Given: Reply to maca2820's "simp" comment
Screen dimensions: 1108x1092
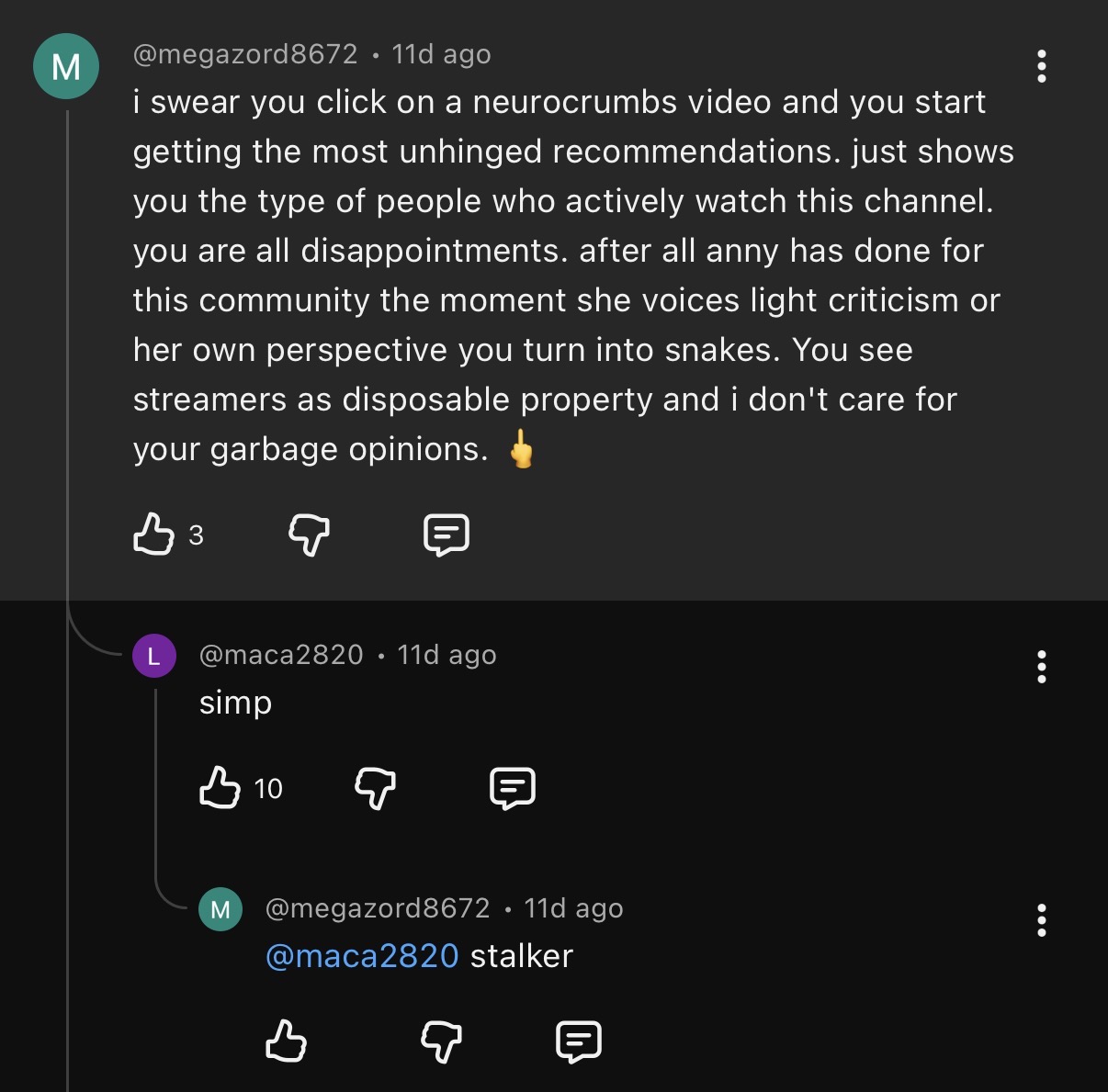Looking at the screenshot, I should [513, 788].
